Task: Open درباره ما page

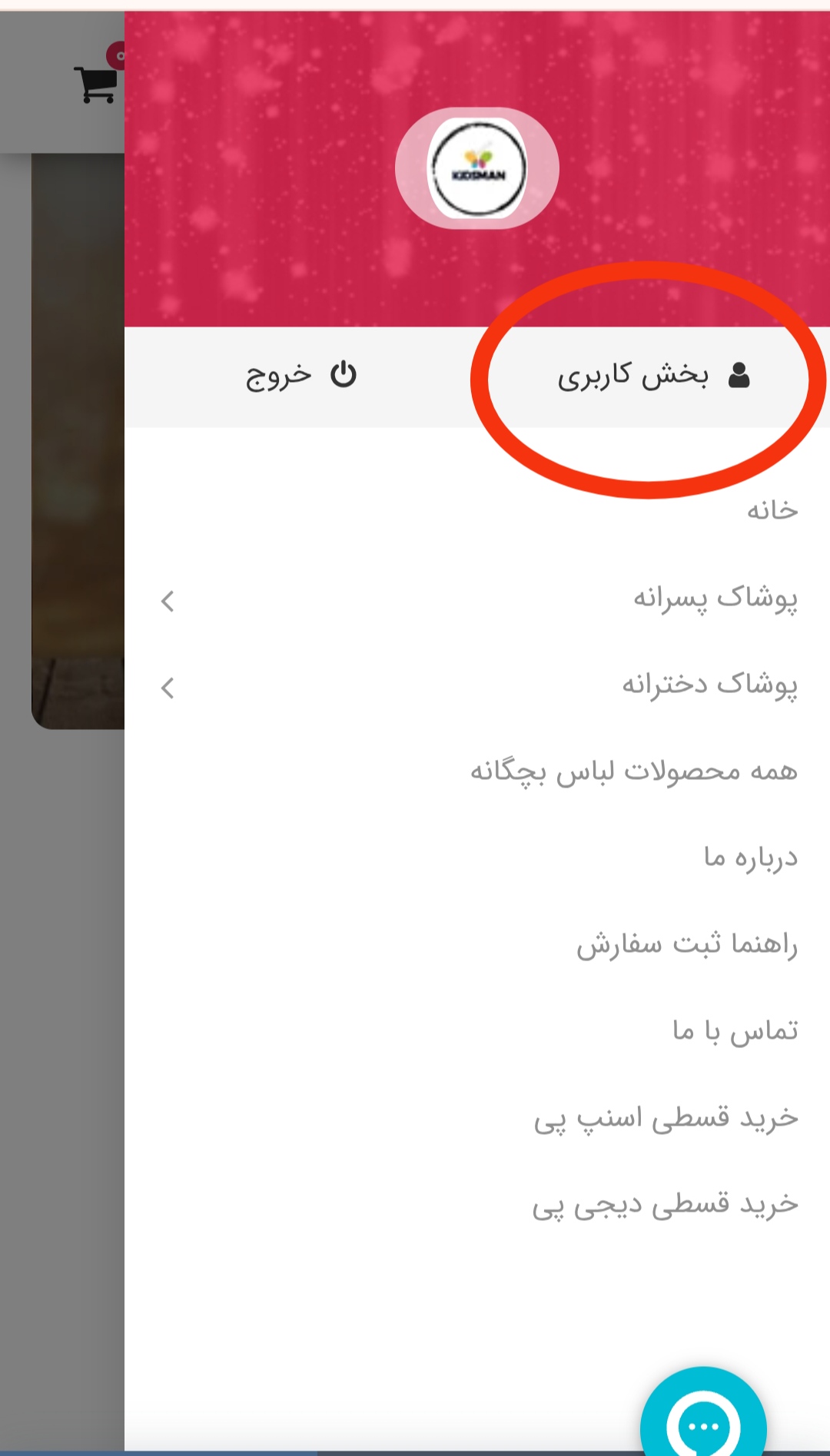Action: tap(750, 857)
